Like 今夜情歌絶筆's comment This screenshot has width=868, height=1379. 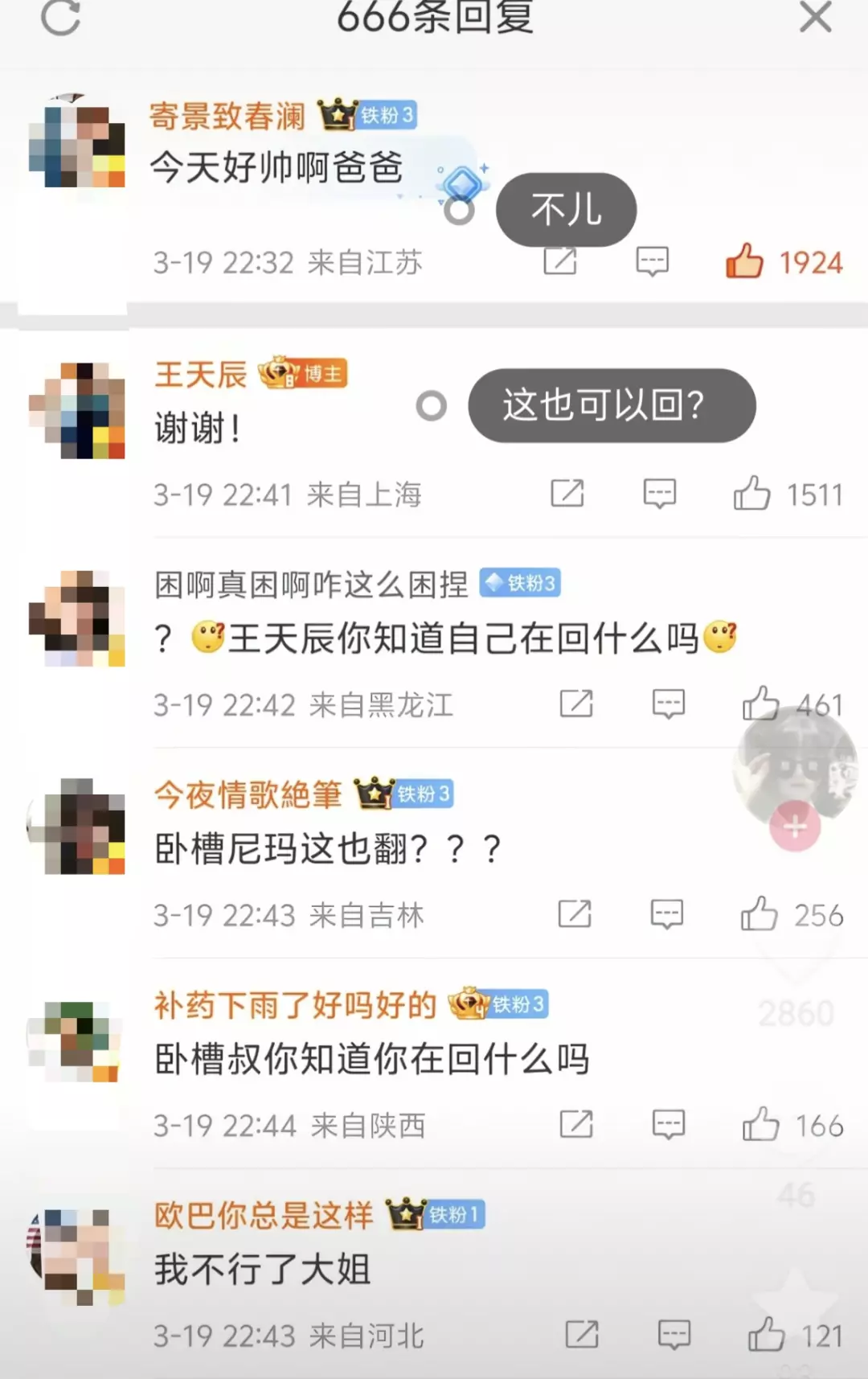coord(759,914)
